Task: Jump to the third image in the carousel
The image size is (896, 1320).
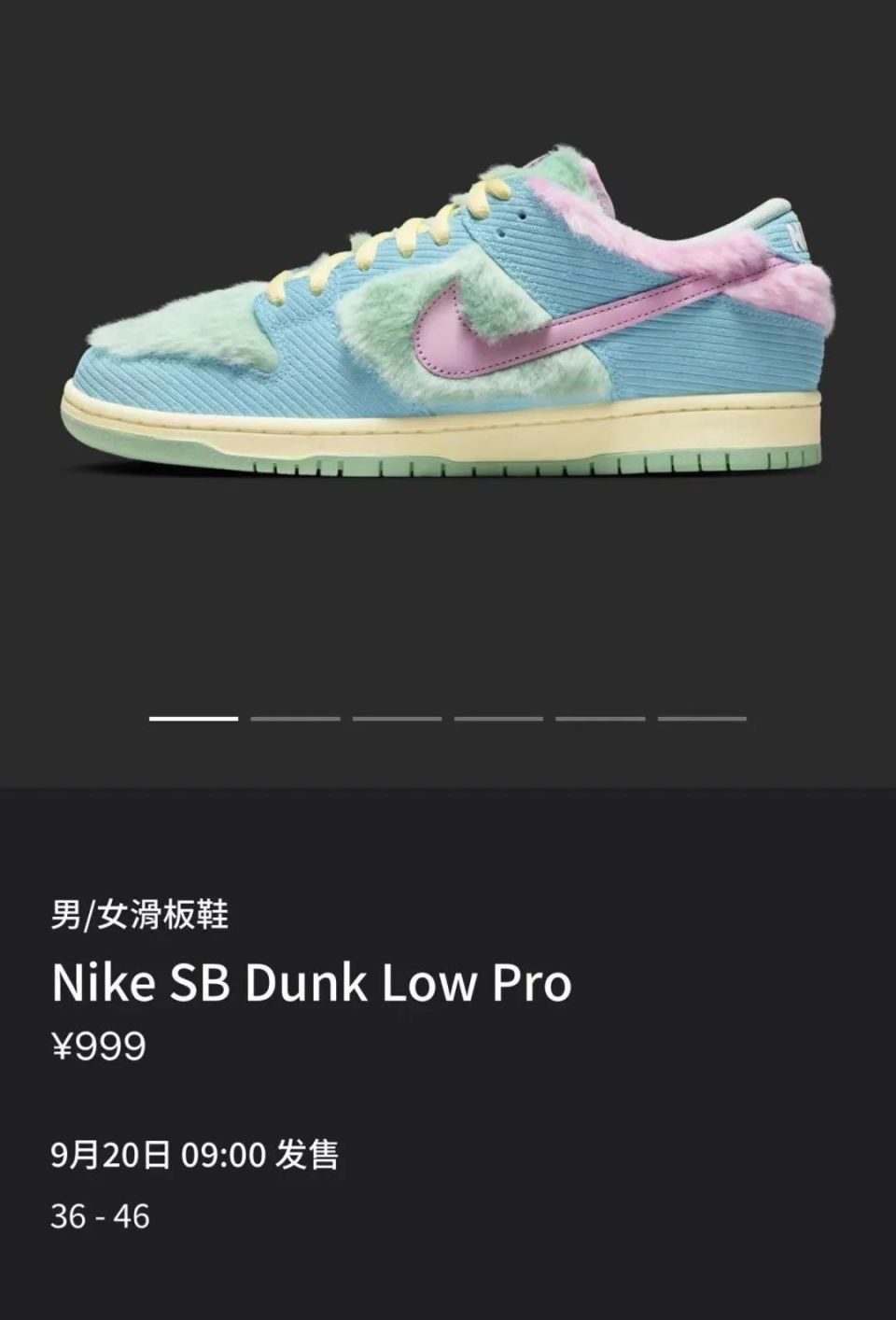Action: (x=397, y=720)
